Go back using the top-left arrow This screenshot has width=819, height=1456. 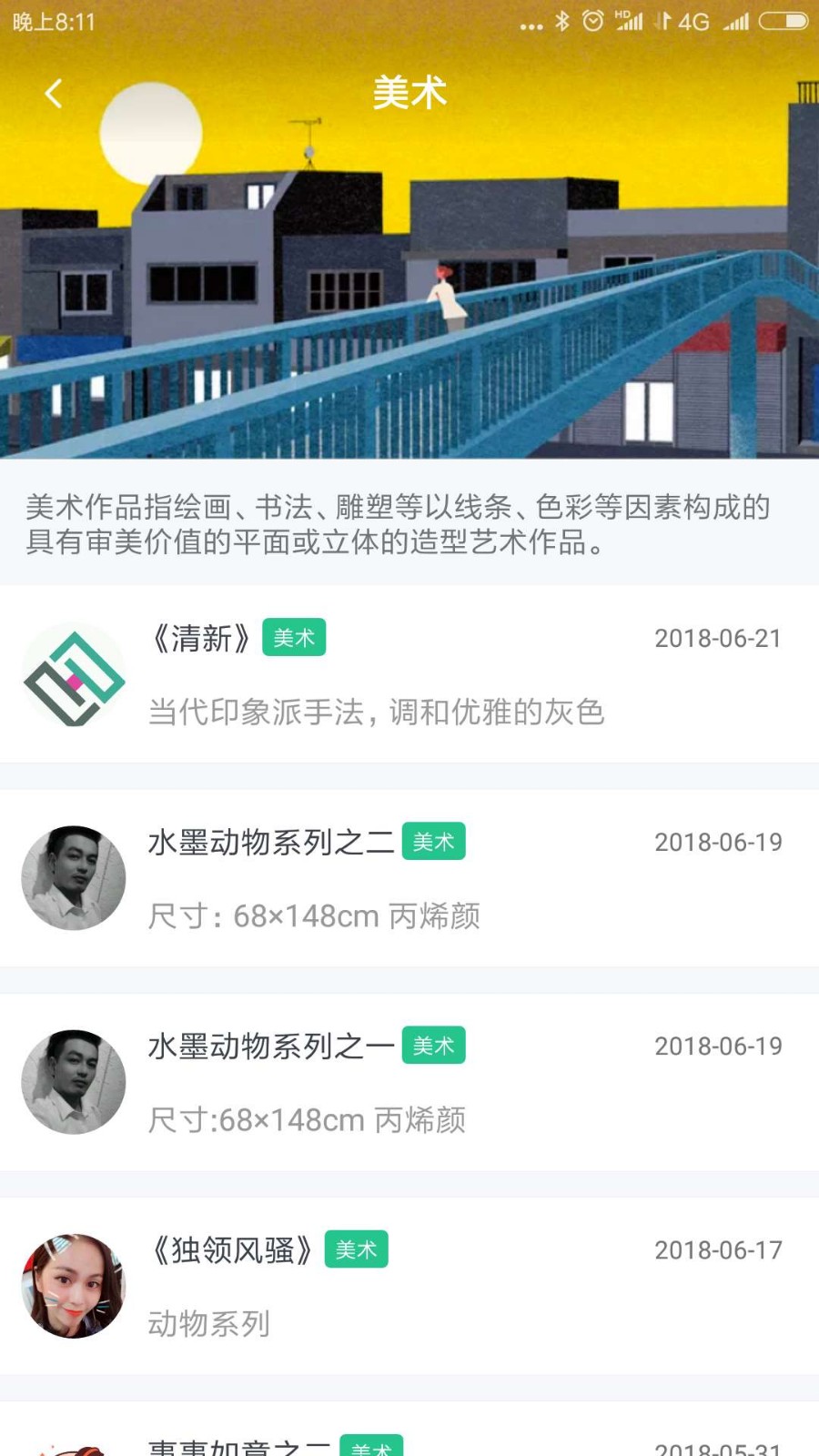pos(54,93)
